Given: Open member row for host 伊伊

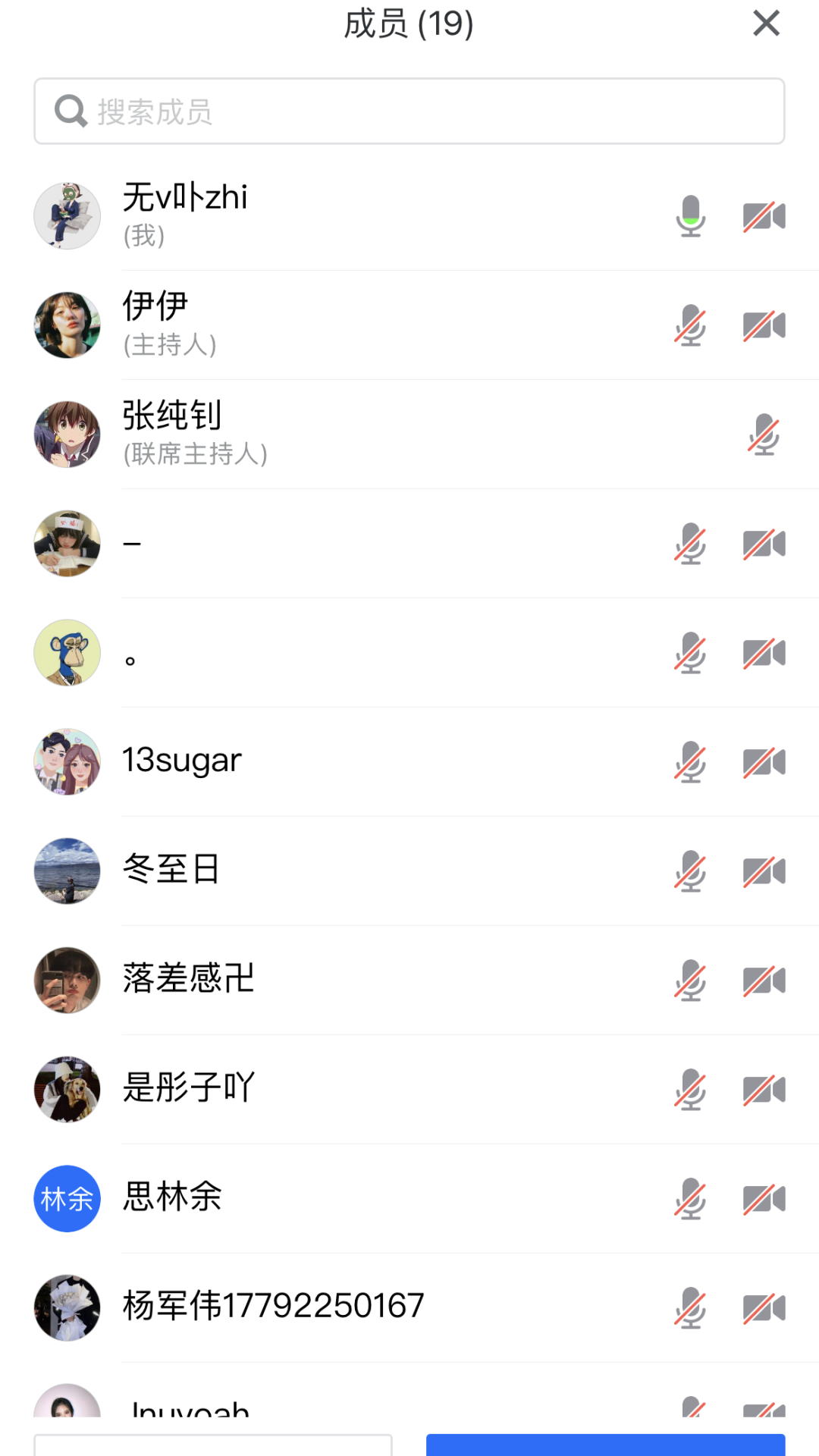Looking at the screenshot, I should click(303, 325).
